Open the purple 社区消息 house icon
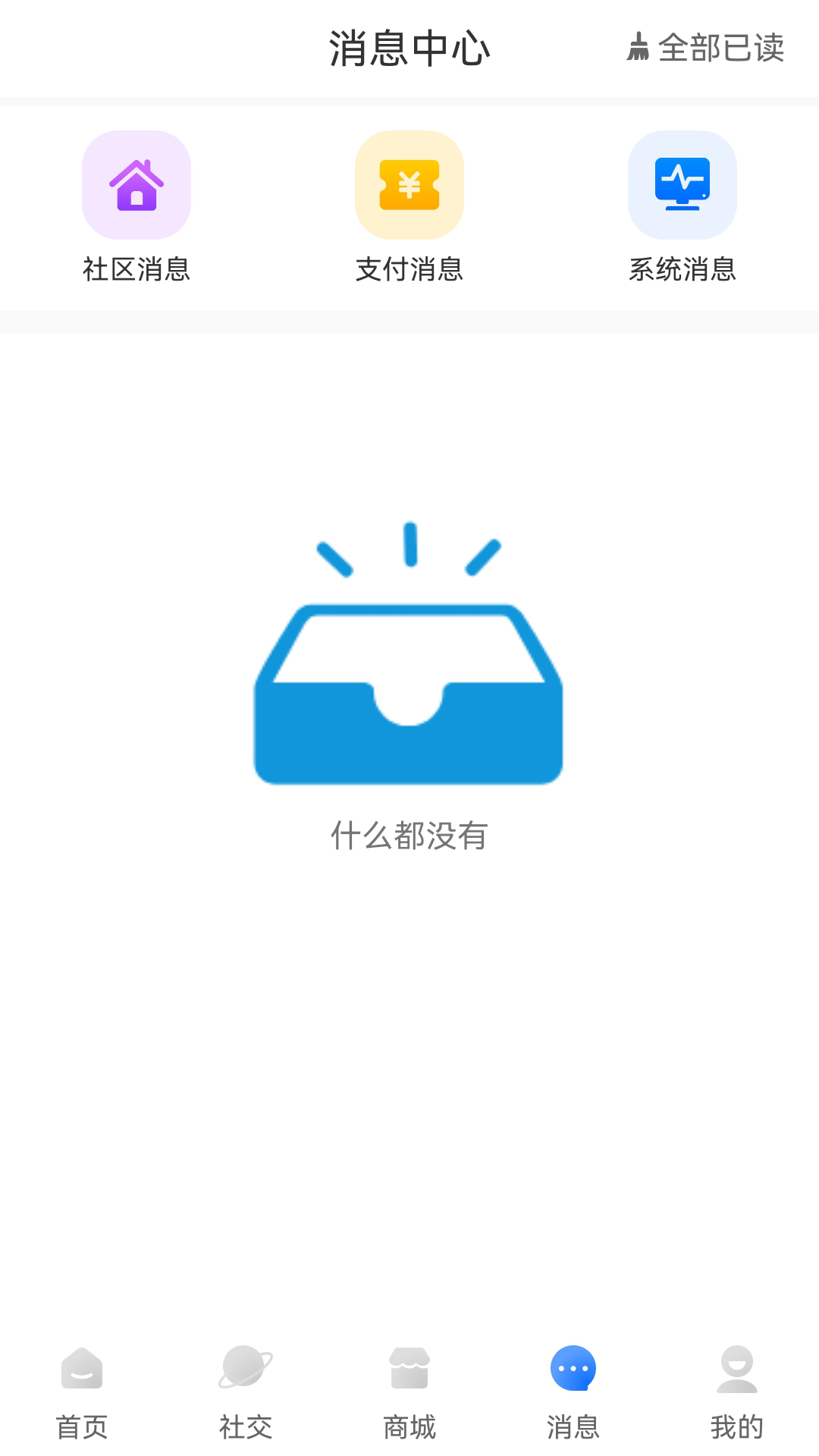 coord(136,184)
